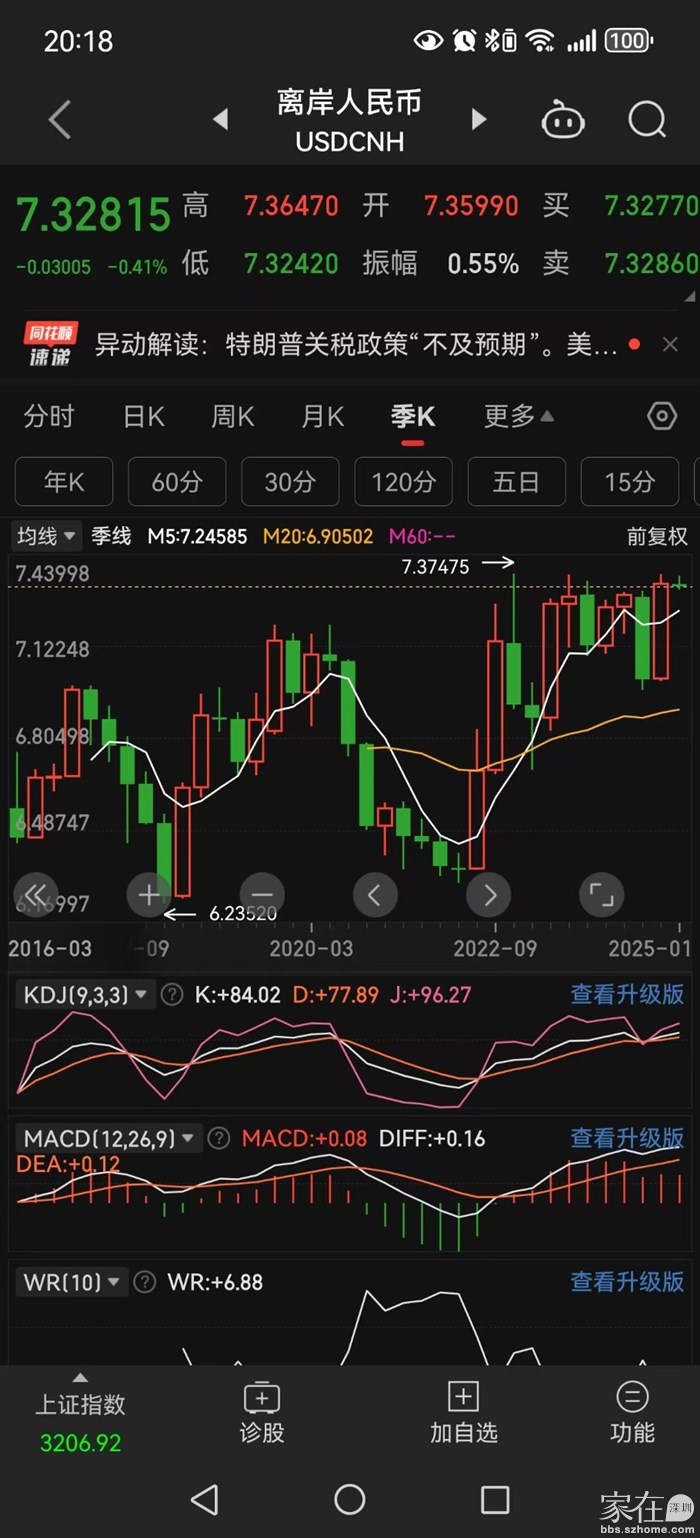700x1538 pixels.
Task: Open the robot assistant icon
Action: click(x=563, y=121)
